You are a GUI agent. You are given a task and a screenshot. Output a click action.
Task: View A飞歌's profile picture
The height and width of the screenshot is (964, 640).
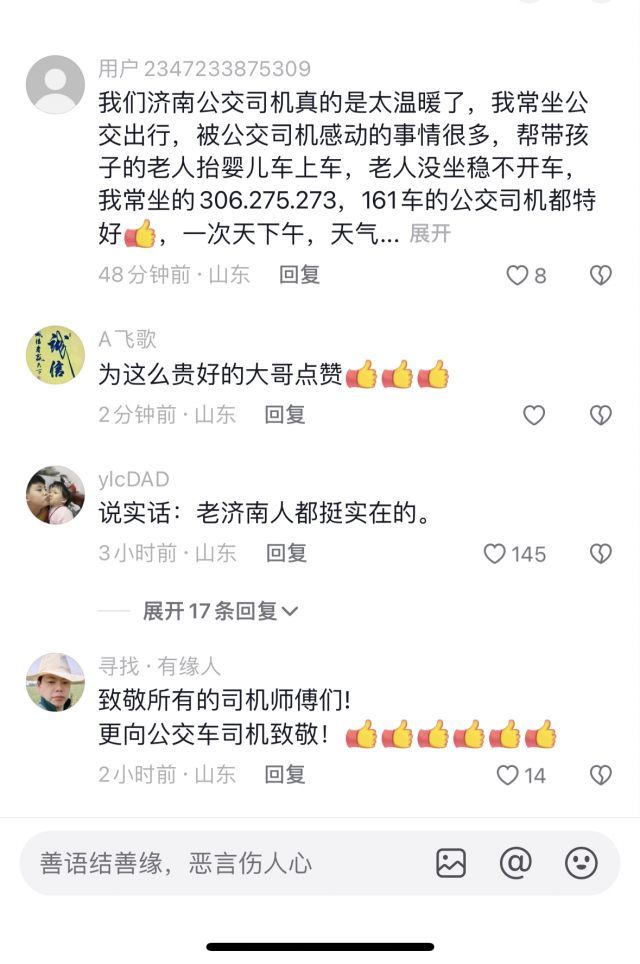tap(55, 355)
